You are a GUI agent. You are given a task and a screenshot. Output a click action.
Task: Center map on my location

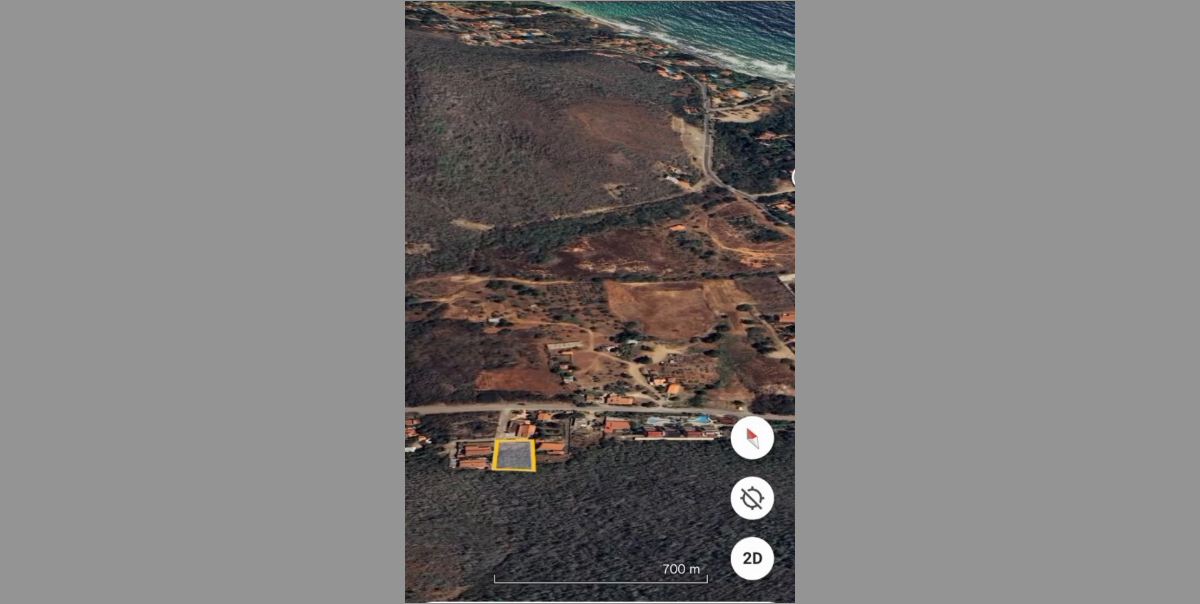coord(752,498)
